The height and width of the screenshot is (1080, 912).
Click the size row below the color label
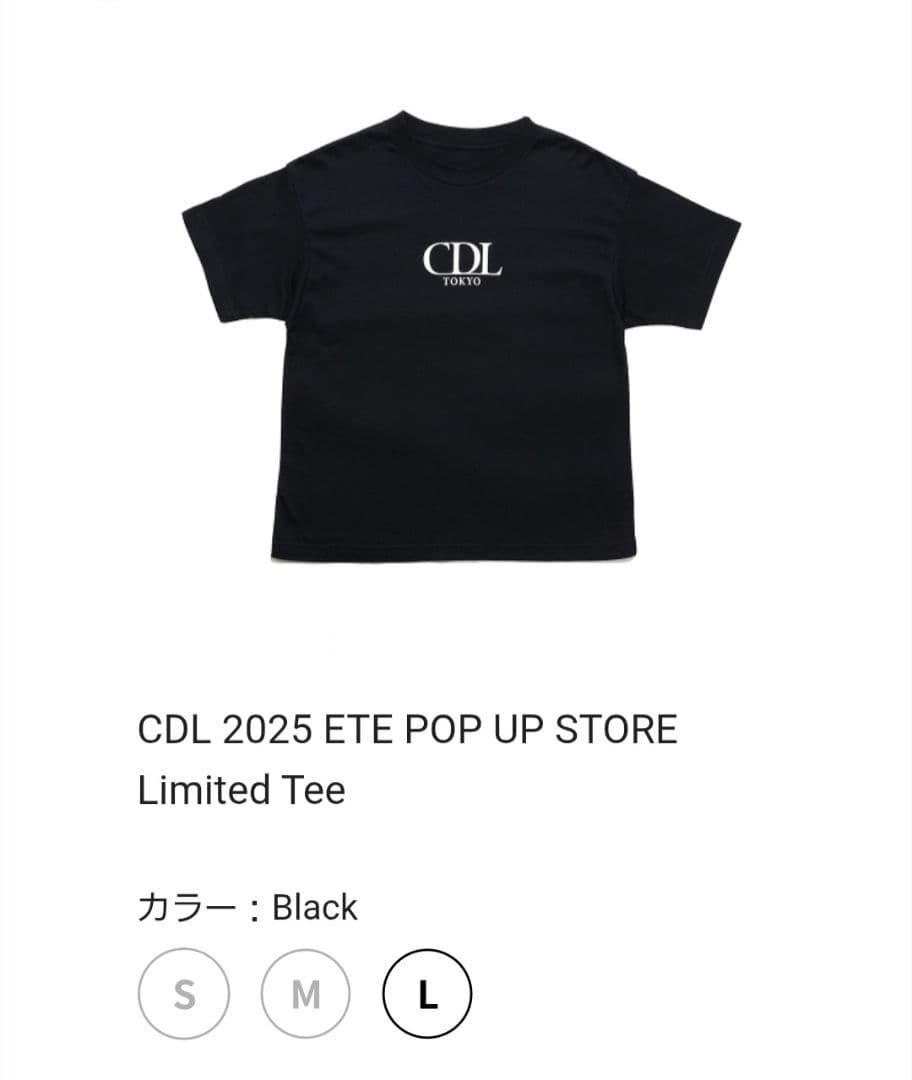tap(303, 995)
